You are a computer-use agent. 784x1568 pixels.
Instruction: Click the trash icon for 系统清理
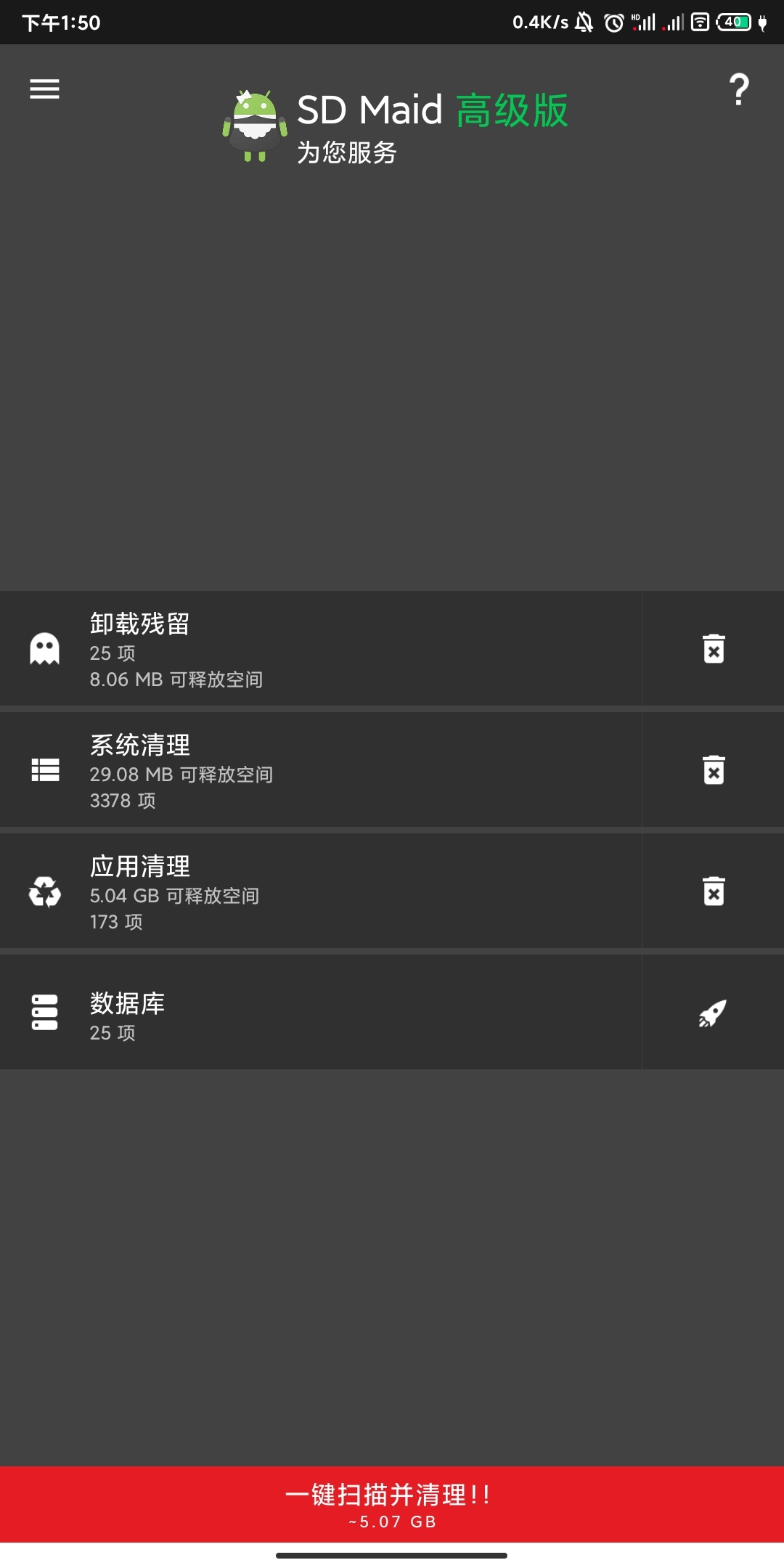pos(714,771)
